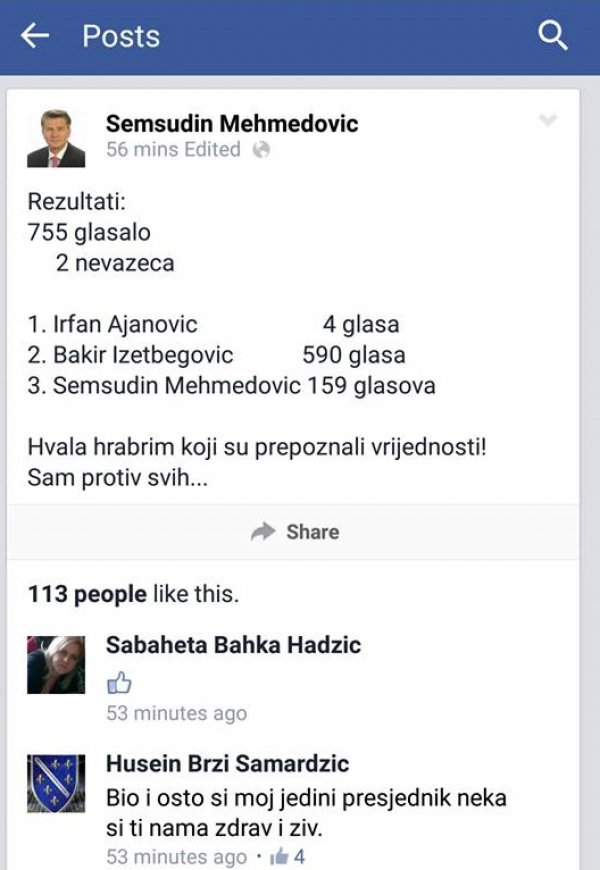Tap Sabaheta Bahka Hadzic's avatar
The height and width of the screenshot is (870, 600).
pyautogui.click(x=56, y=665)
